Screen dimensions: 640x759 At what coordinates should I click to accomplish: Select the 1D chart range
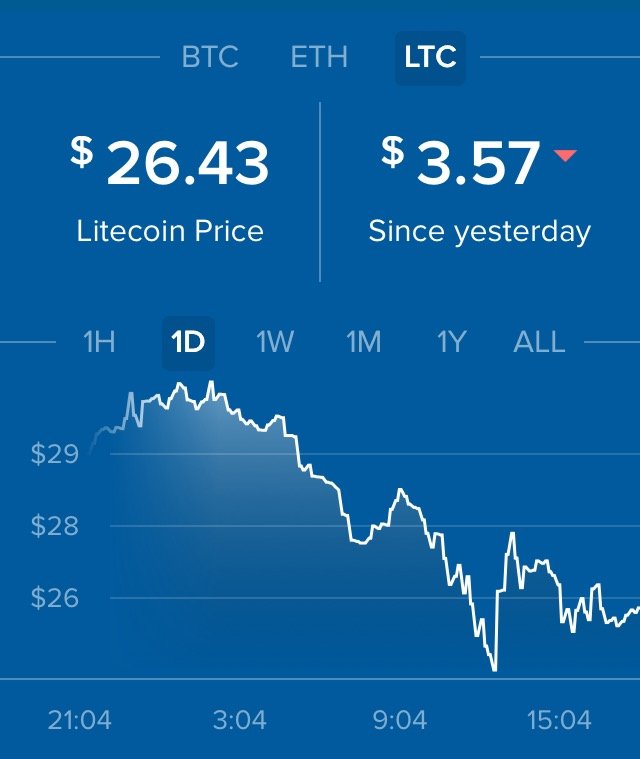188,343
